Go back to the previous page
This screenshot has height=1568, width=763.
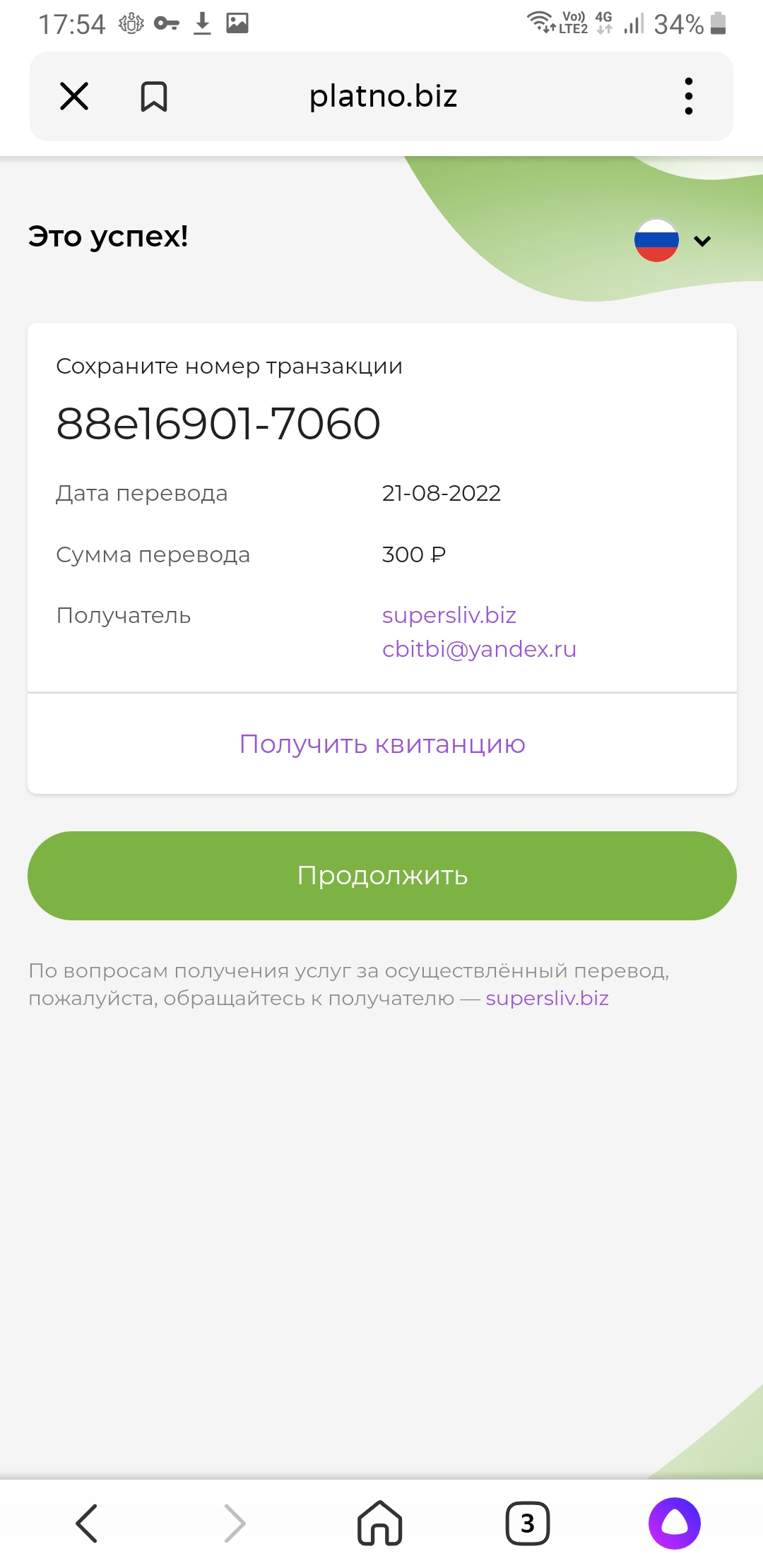(86, 1523)
